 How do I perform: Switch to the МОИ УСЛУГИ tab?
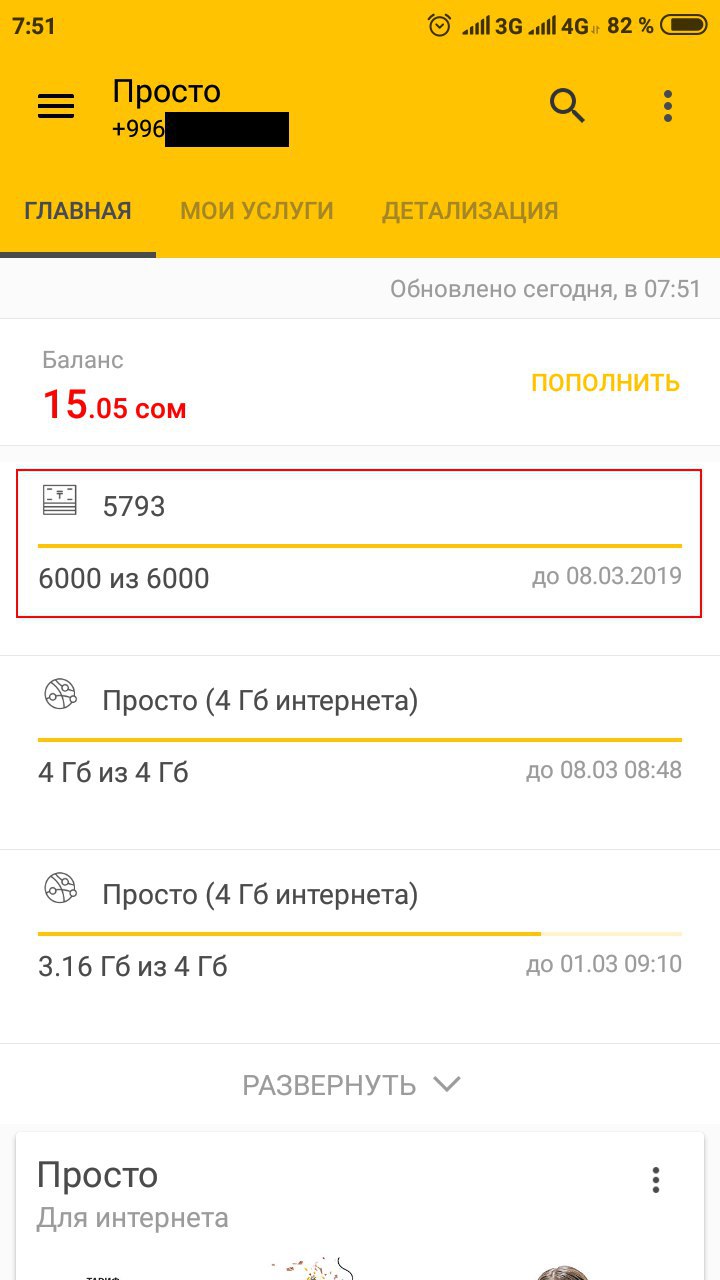257,211
